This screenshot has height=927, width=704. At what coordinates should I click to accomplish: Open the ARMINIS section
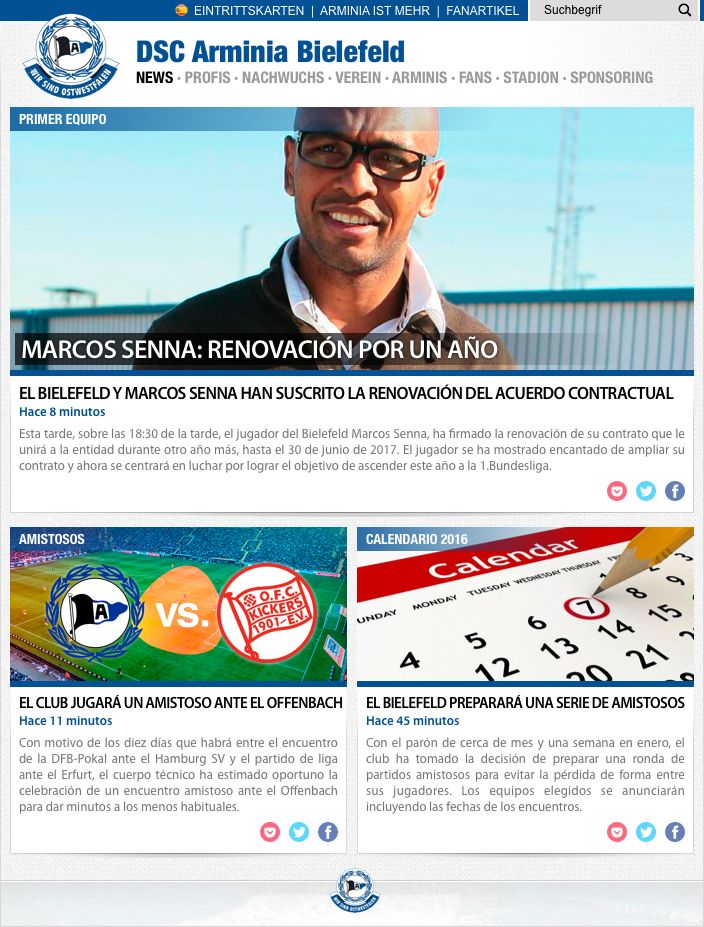[x=419, y=77]
